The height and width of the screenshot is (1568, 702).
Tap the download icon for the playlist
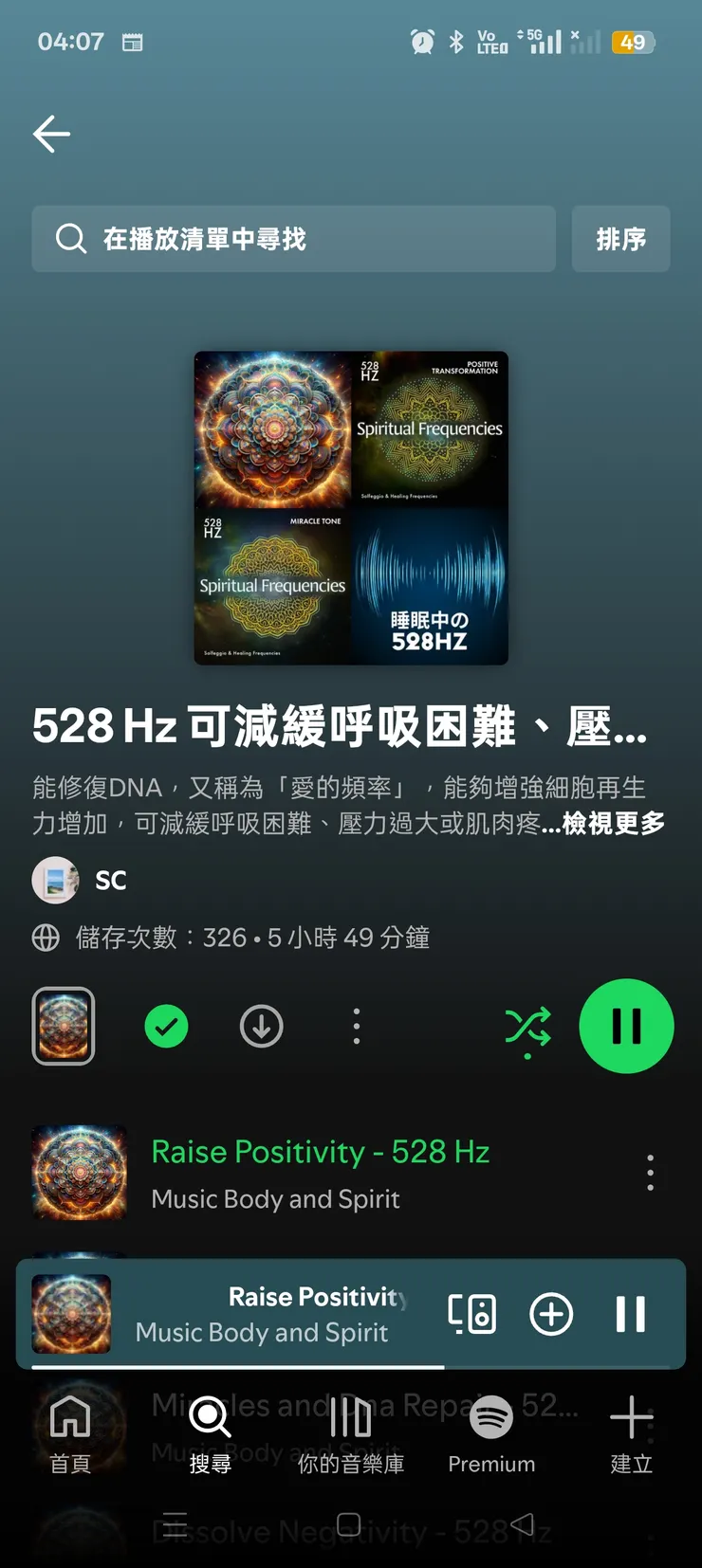[x=261, y=1026]
